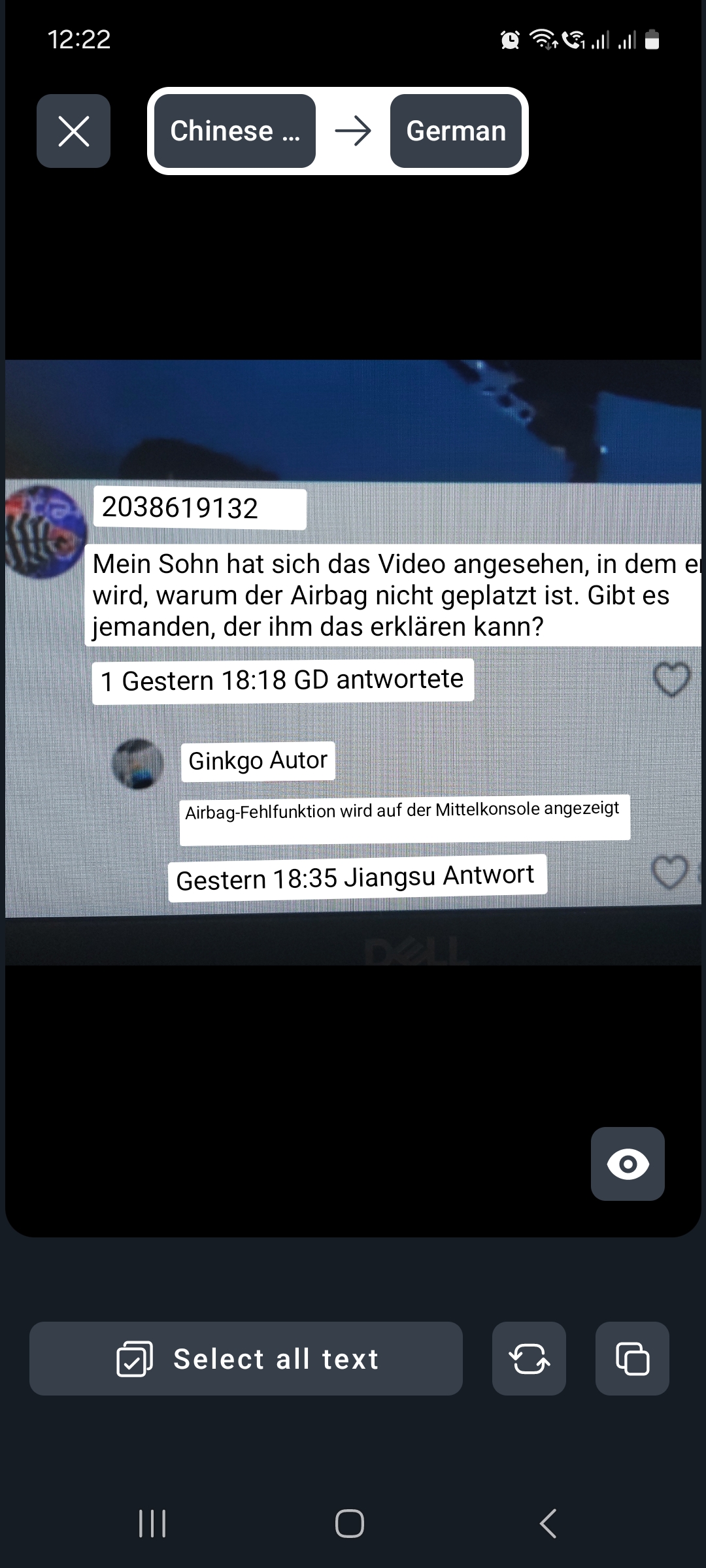Go back using system back button
This screenshot has height=1568, width=706.
click(548, 1524)
